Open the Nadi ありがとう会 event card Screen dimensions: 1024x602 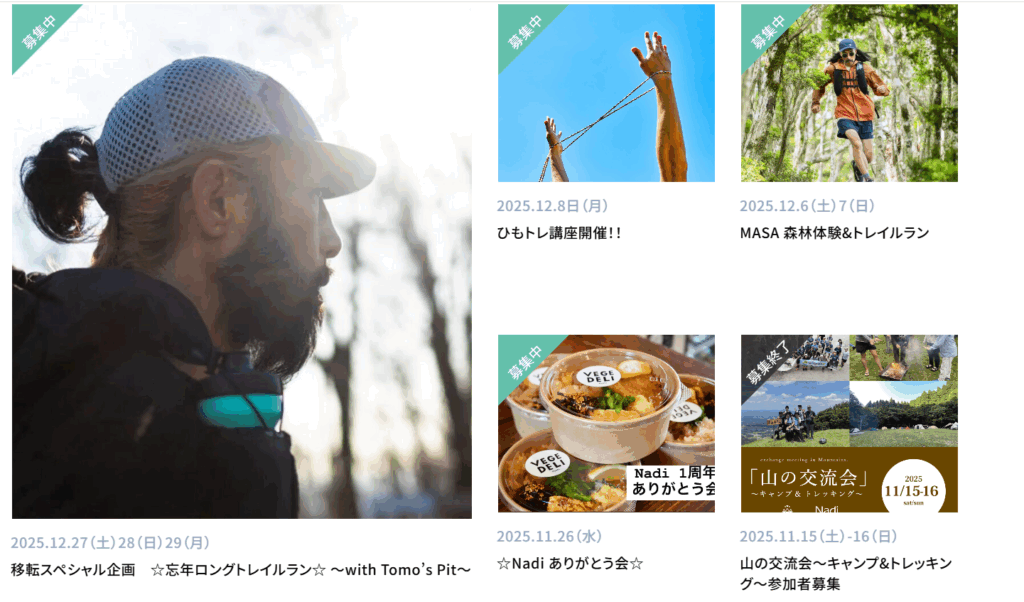(606, 423)
